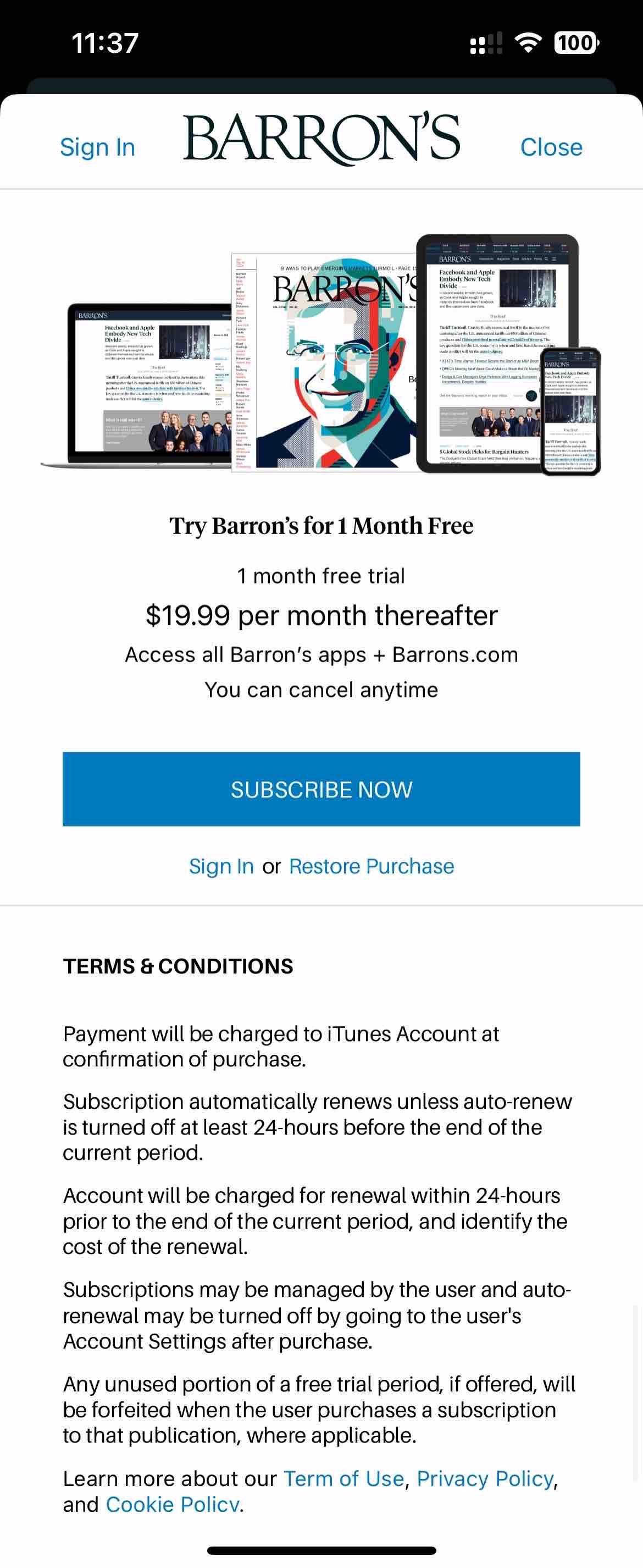View the Privacy Policy
This screenshot has height=1568, width=643.
485,1478
